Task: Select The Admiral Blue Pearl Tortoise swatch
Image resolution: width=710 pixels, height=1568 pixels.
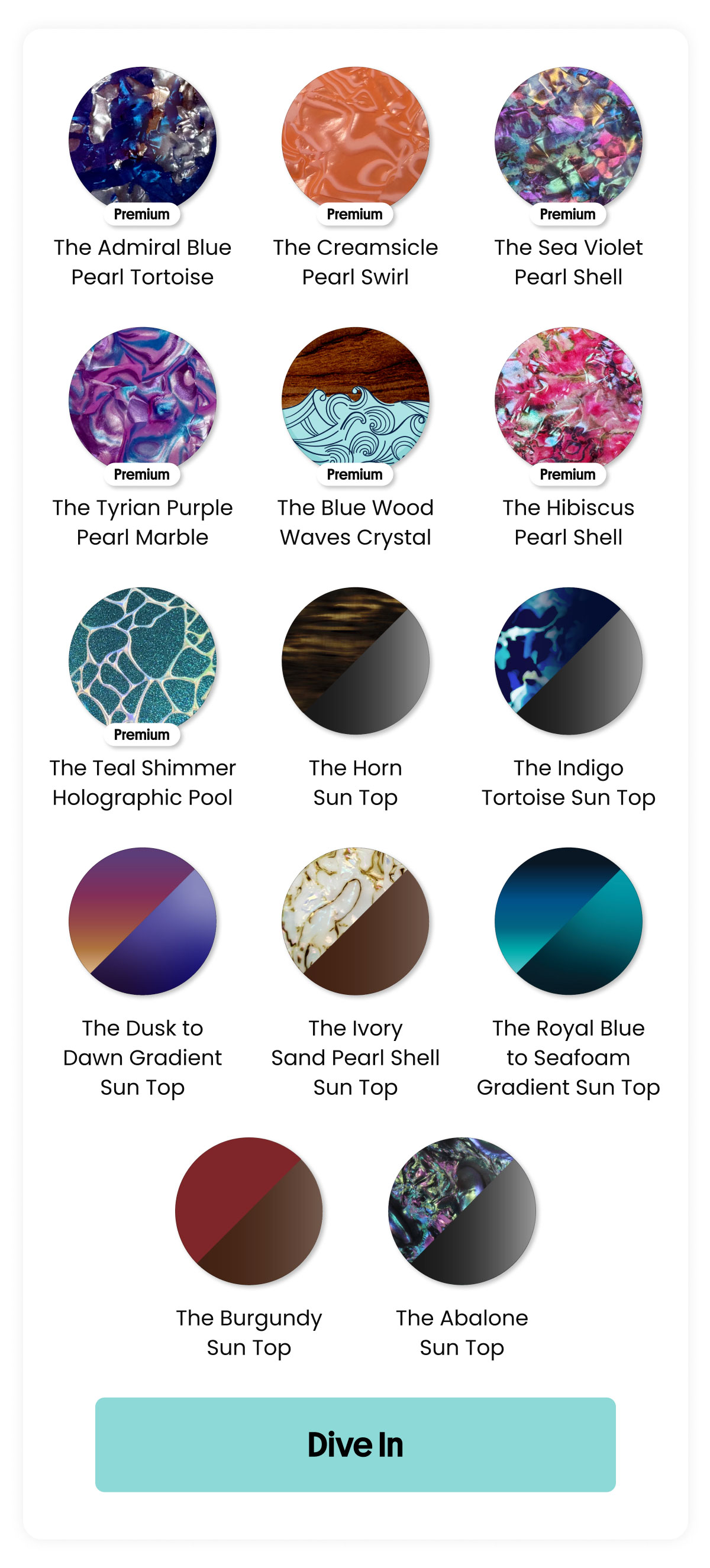Action: [143, 140]
